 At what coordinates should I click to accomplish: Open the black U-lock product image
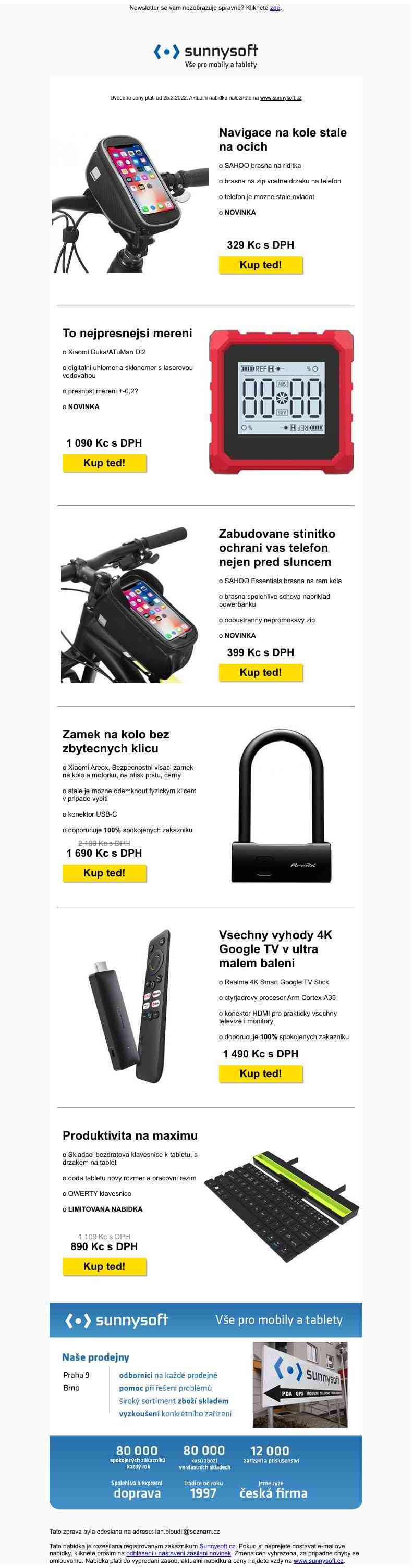pos(282,805)
